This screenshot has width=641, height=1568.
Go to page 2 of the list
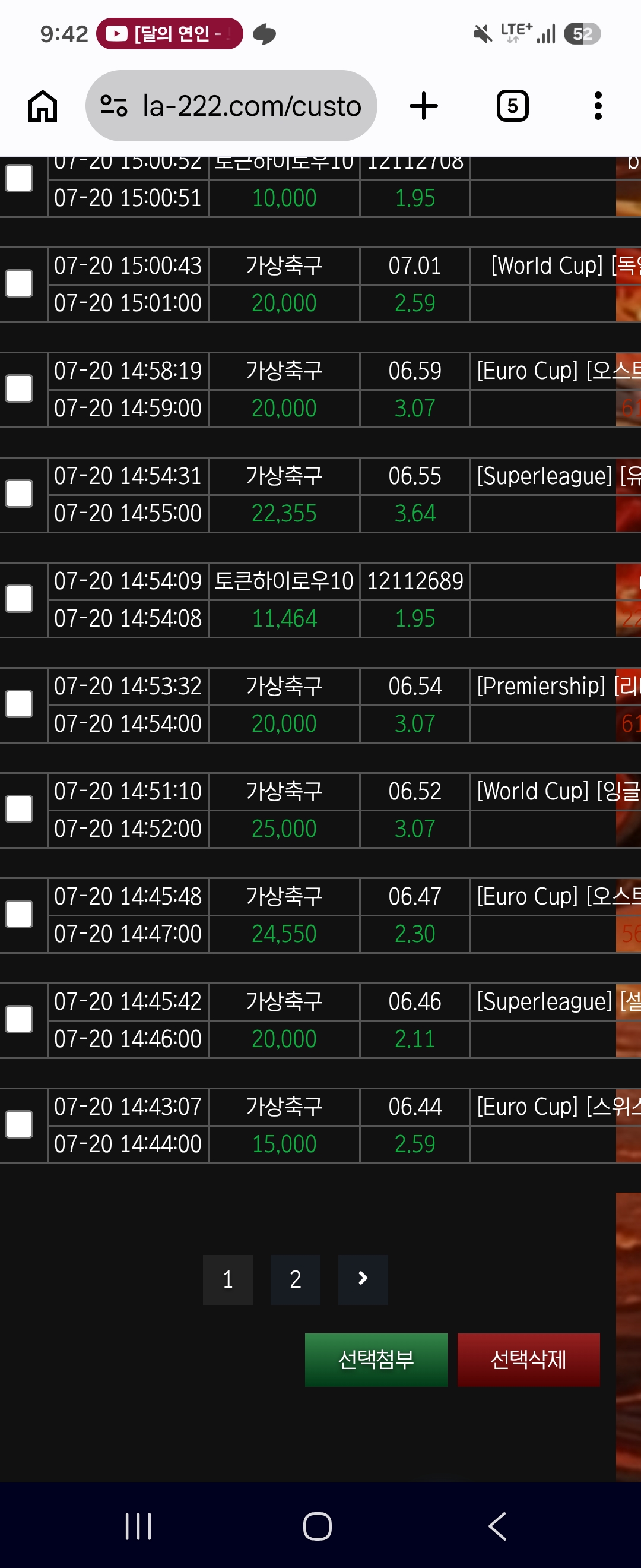coord(295,1279)
